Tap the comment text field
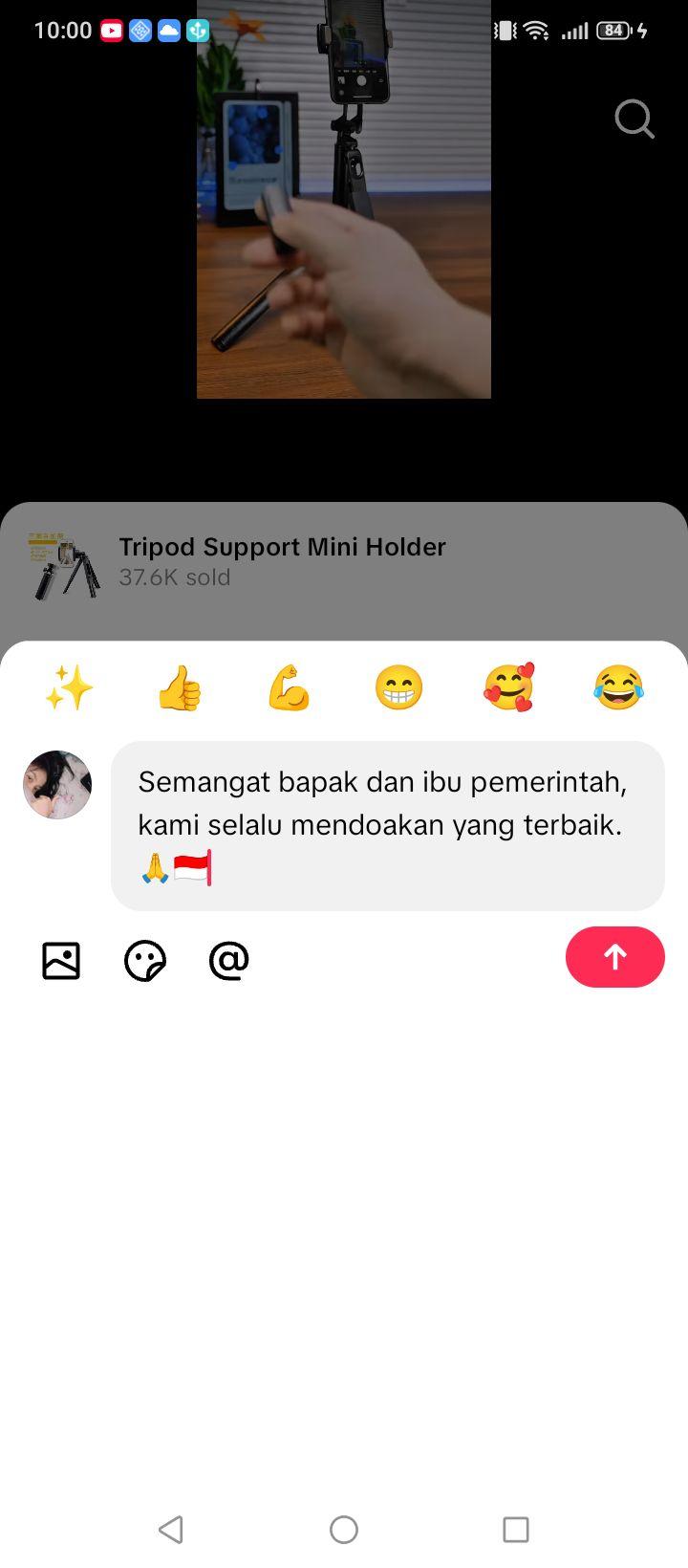Image resolution: width=688 pixels, height=1568 pixels. click(x=388, y=826)
